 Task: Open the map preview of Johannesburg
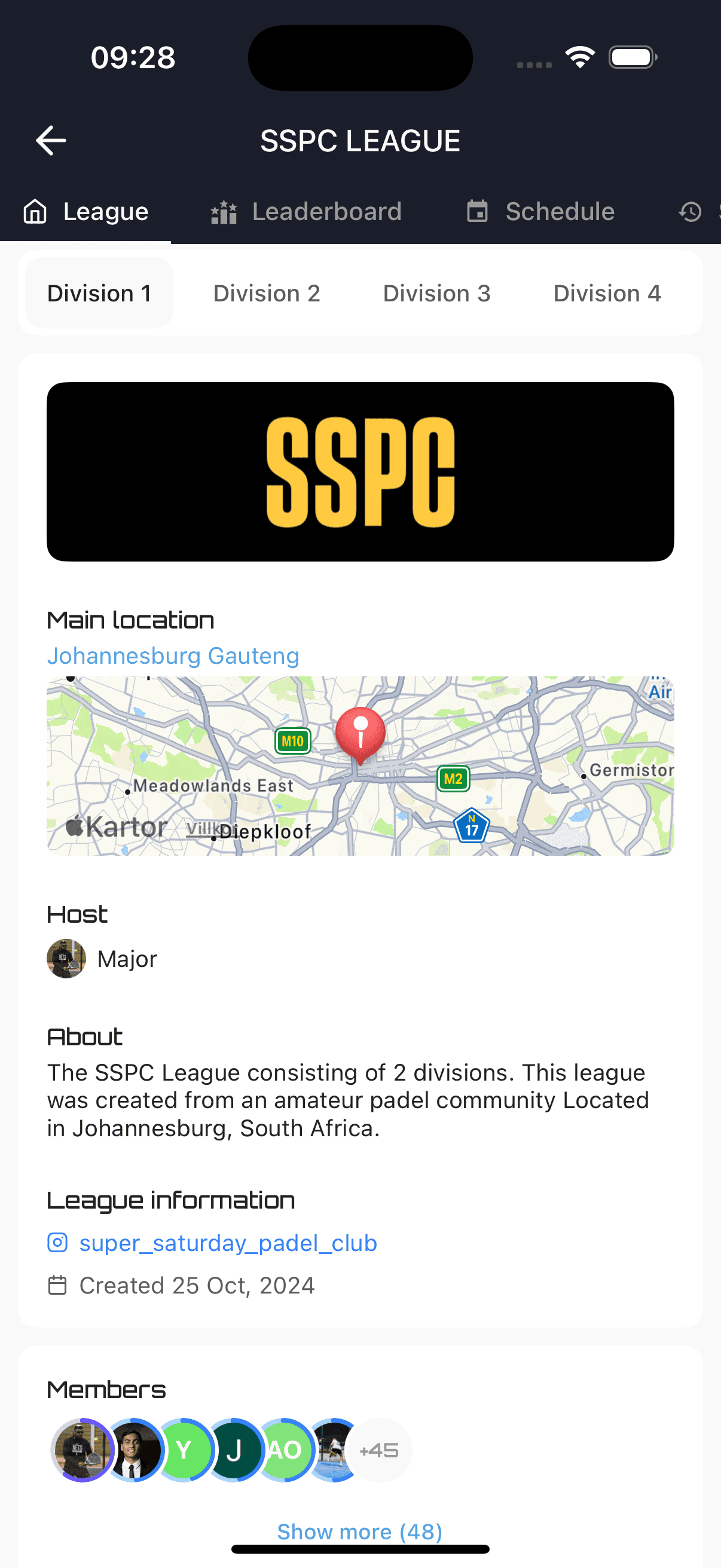[360, 765]
